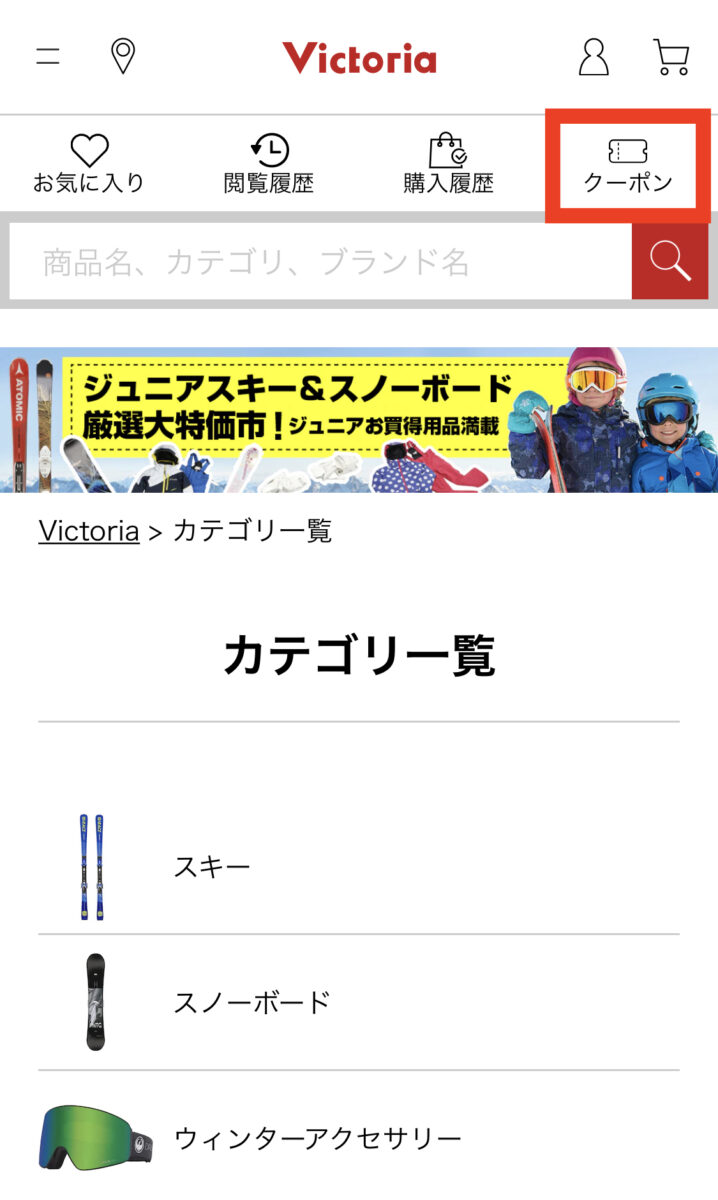
Task: Follow the Victoria breadcrumb link
Action: pyautogui.click(x=88, y=530)
